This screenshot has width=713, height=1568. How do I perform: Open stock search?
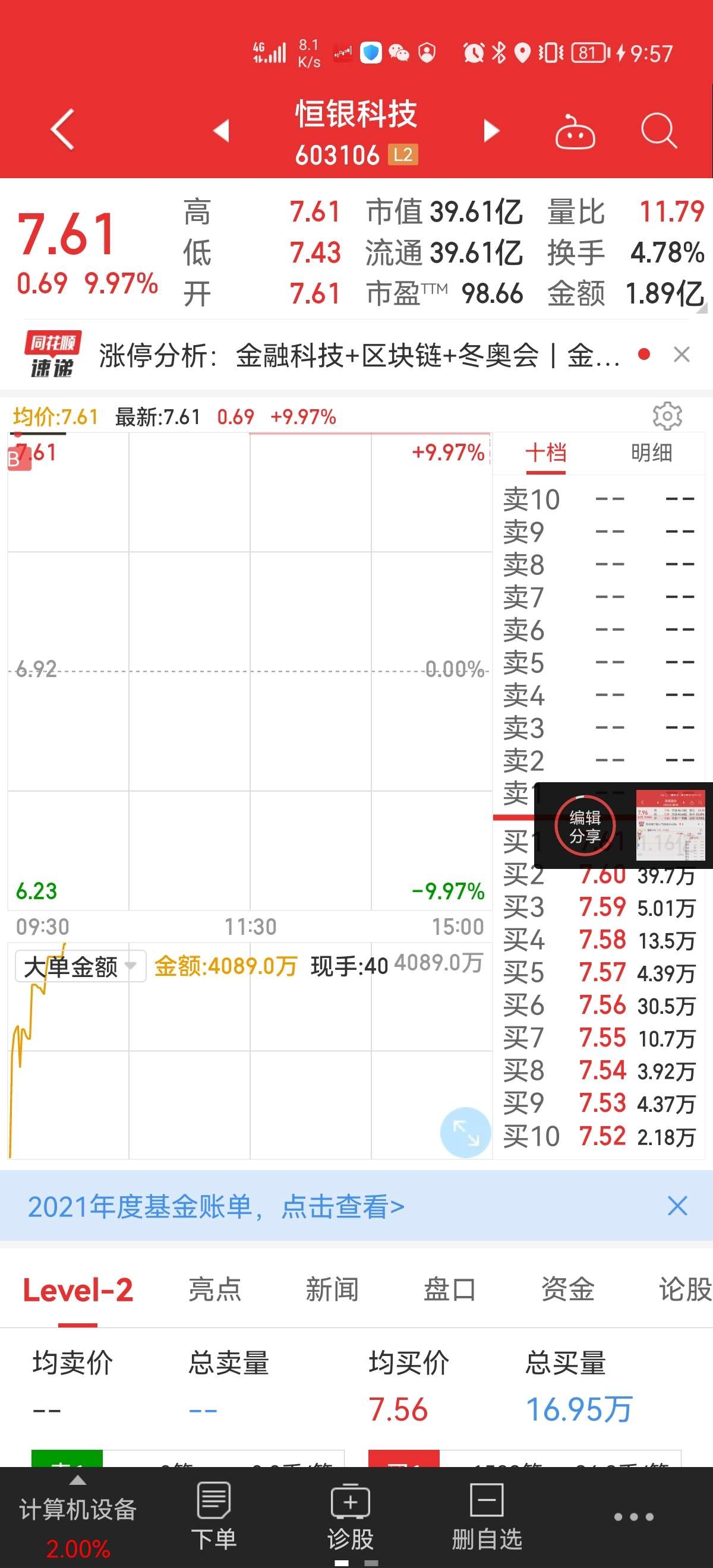click(x=659, y=130)
